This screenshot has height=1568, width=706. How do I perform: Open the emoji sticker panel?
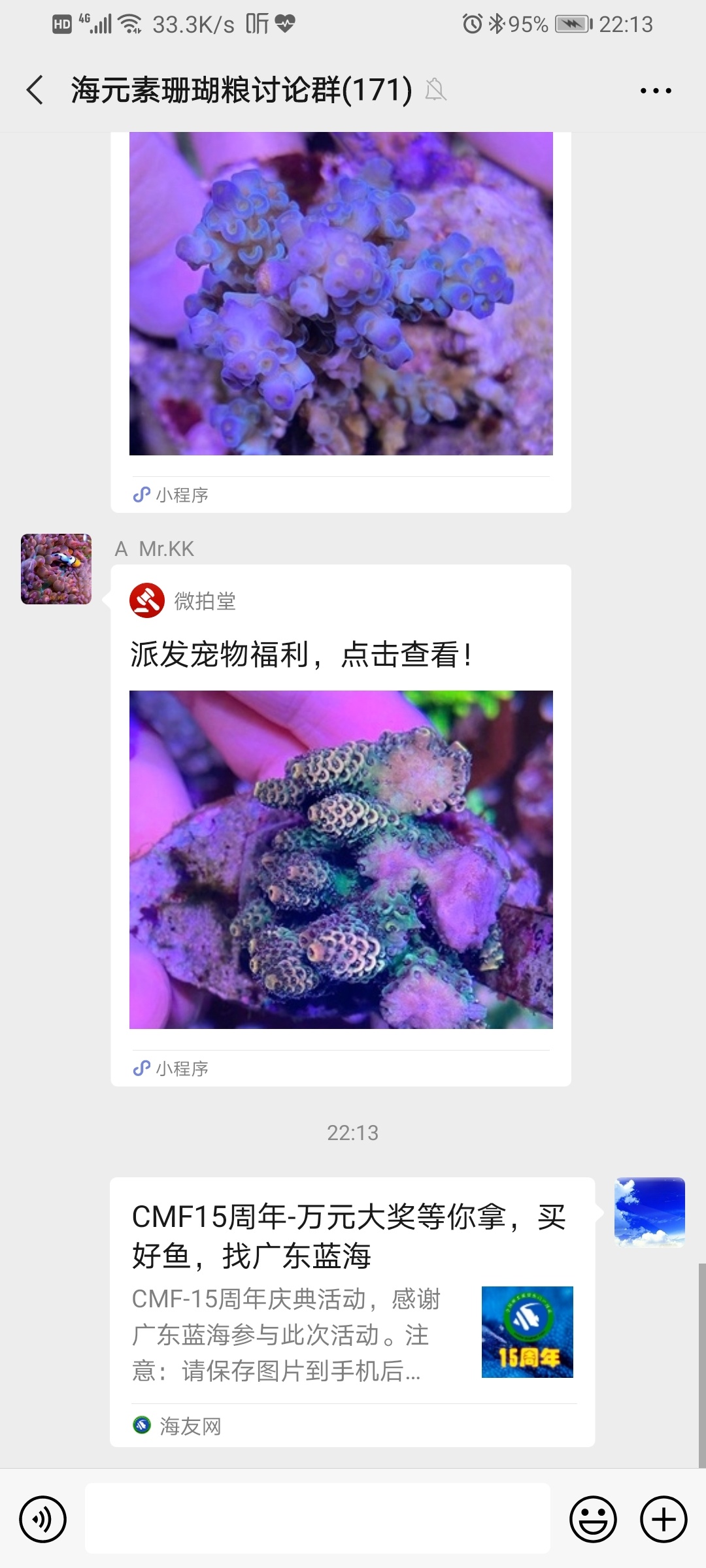click(x=593, y=1519)
